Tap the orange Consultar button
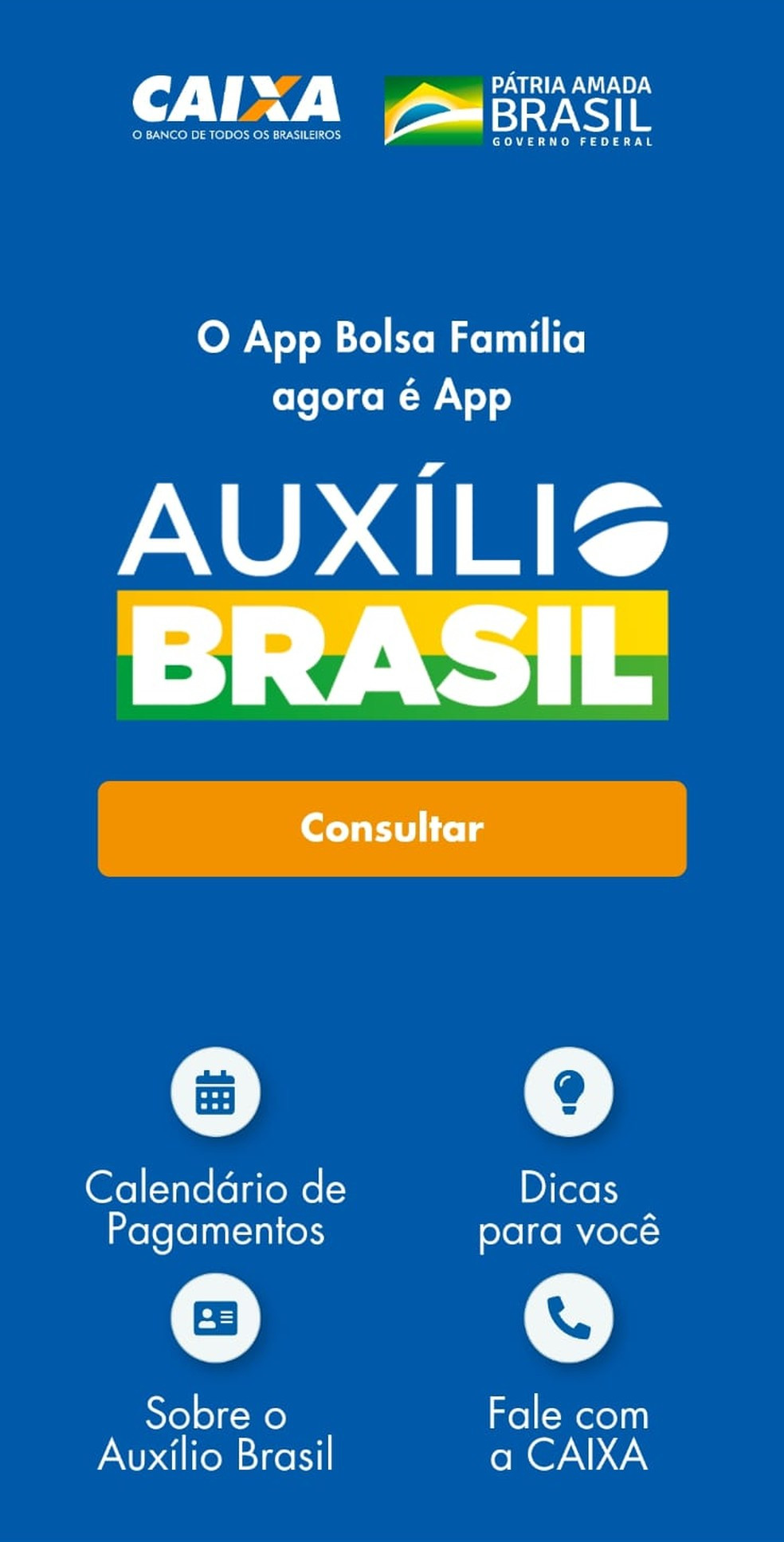 coord(392,829)
